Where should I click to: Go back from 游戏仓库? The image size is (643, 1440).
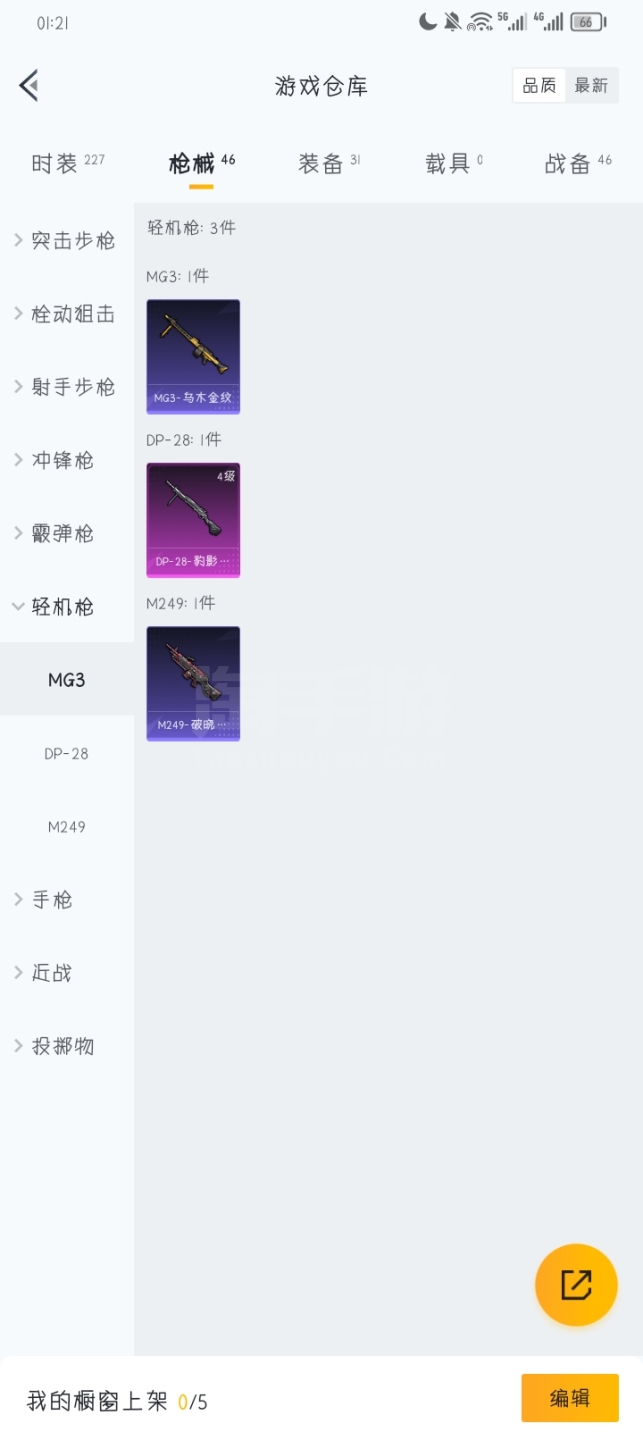coord(29,86)
